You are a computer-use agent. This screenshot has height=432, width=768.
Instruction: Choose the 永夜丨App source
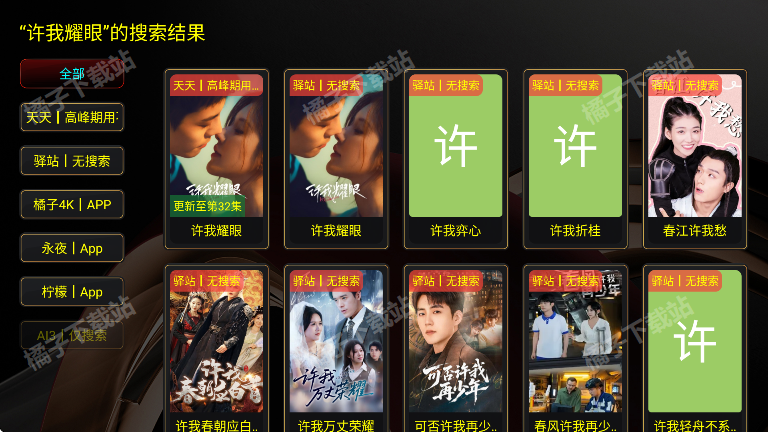[x=72, y=248]
